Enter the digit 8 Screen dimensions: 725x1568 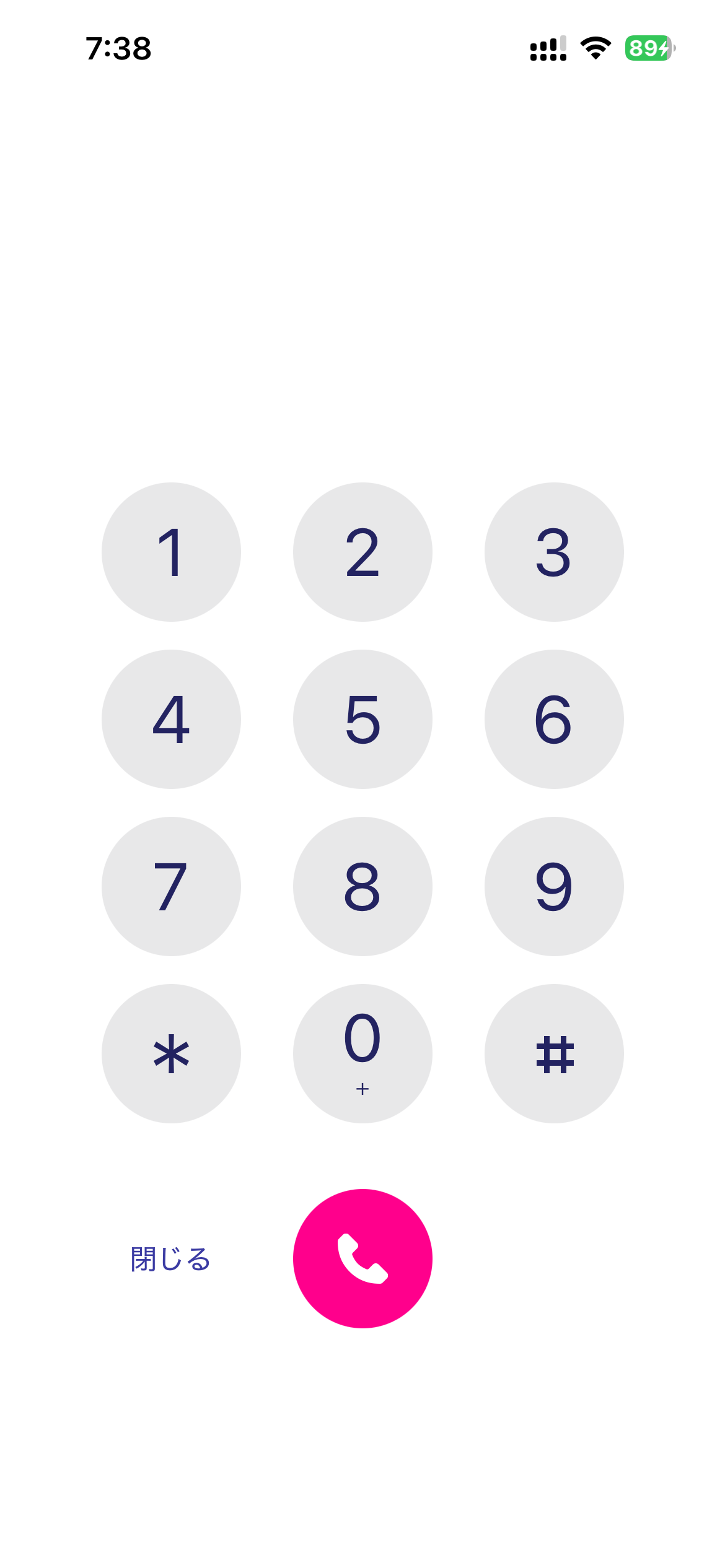[362, 886]
